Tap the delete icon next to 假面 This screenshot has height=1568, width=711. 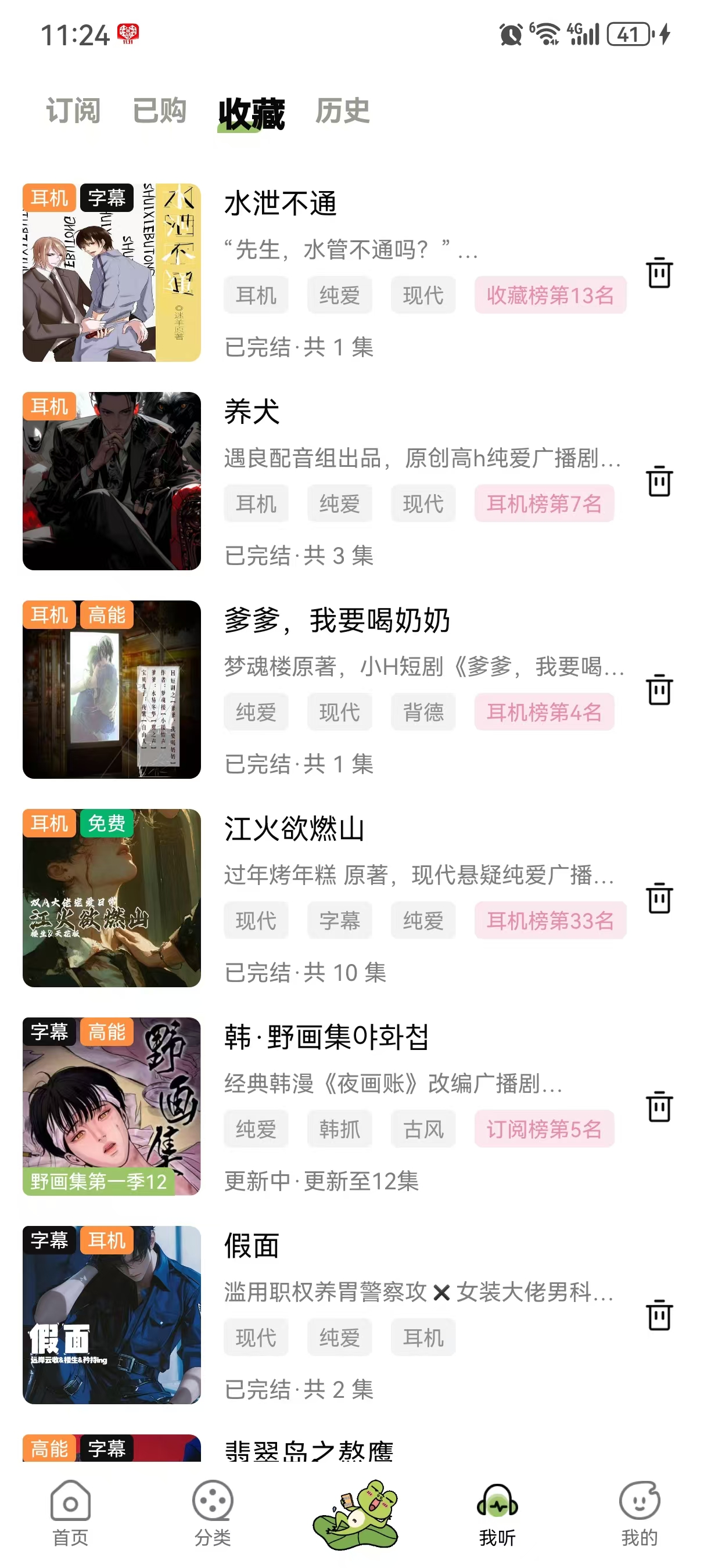point(660,1316)
